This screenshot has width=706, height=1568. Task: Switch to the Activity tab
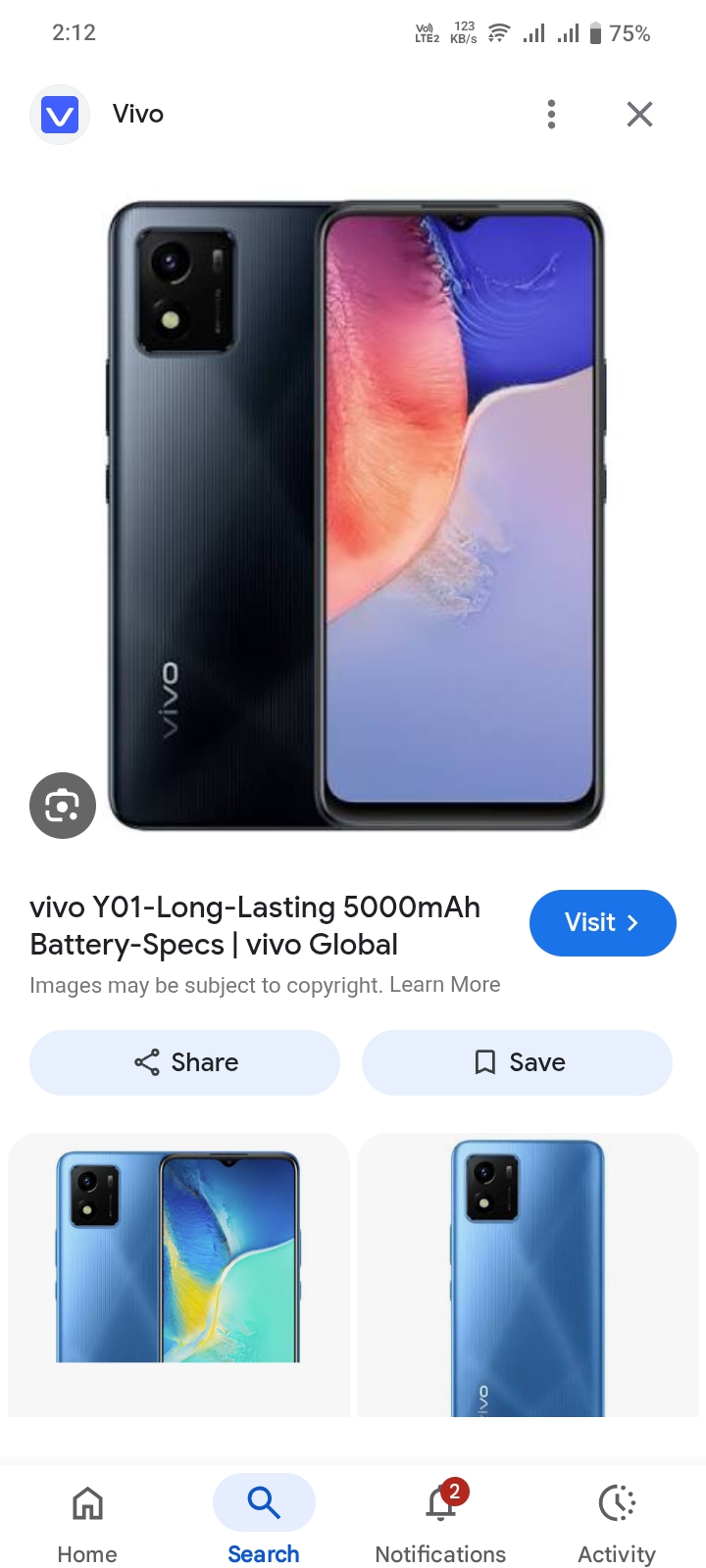pyautogui.click(x=617, y=1521)
